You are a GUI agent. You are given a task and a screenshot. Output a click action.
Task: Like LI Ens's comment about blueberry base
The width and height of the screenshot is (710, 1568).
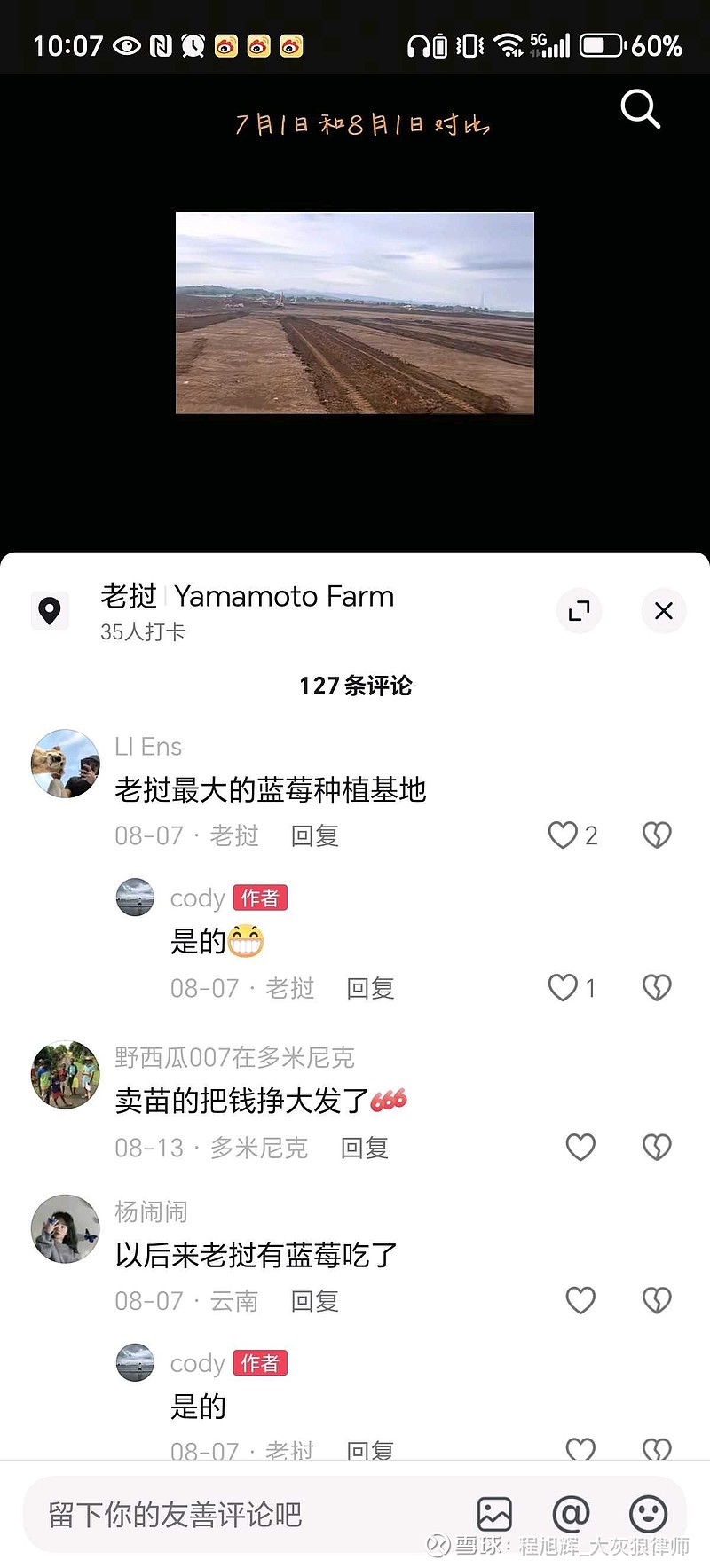click(x=563, y=835)
